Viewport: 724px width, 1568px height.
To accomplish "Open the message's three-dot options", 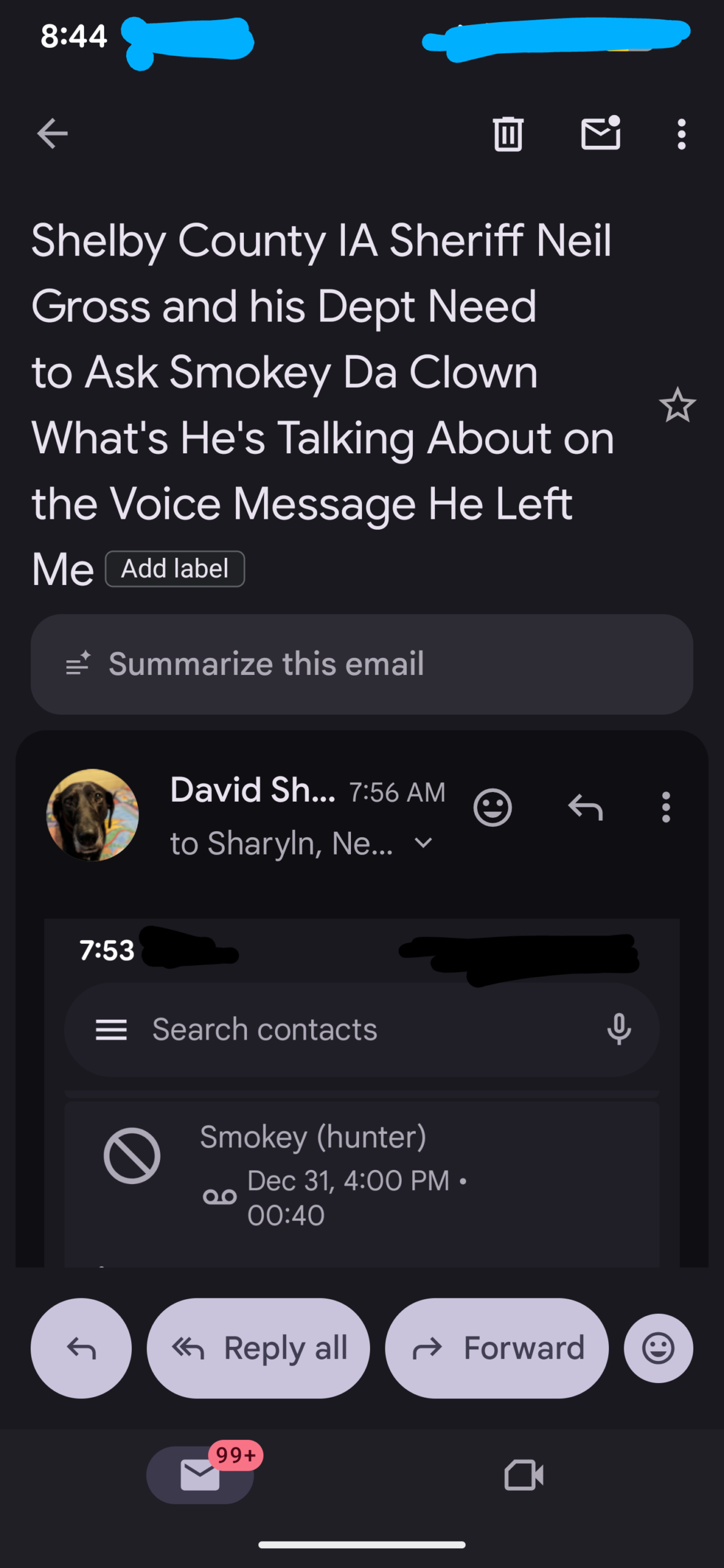I will (666, 808).
